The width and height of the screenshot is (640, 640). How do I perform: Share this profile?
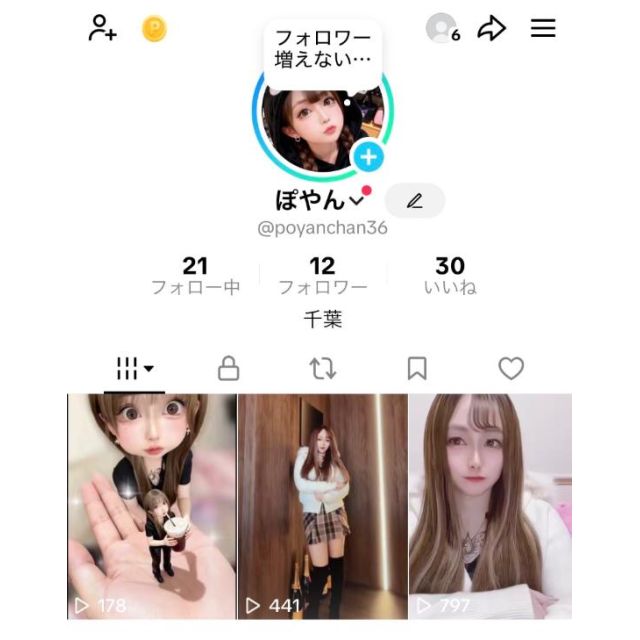[x=492, y=29]
